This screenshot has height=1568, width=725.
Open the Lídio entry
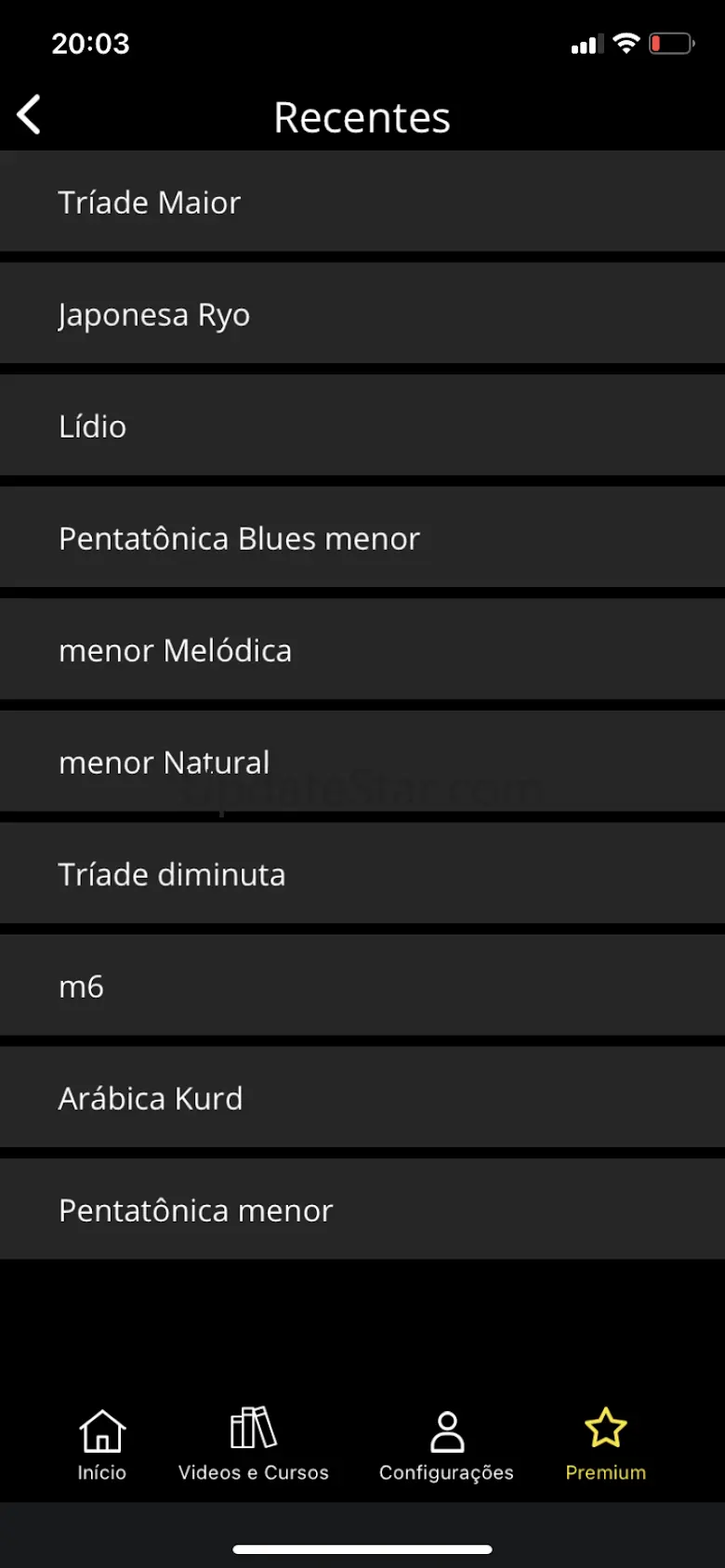(x=362, y=426)
